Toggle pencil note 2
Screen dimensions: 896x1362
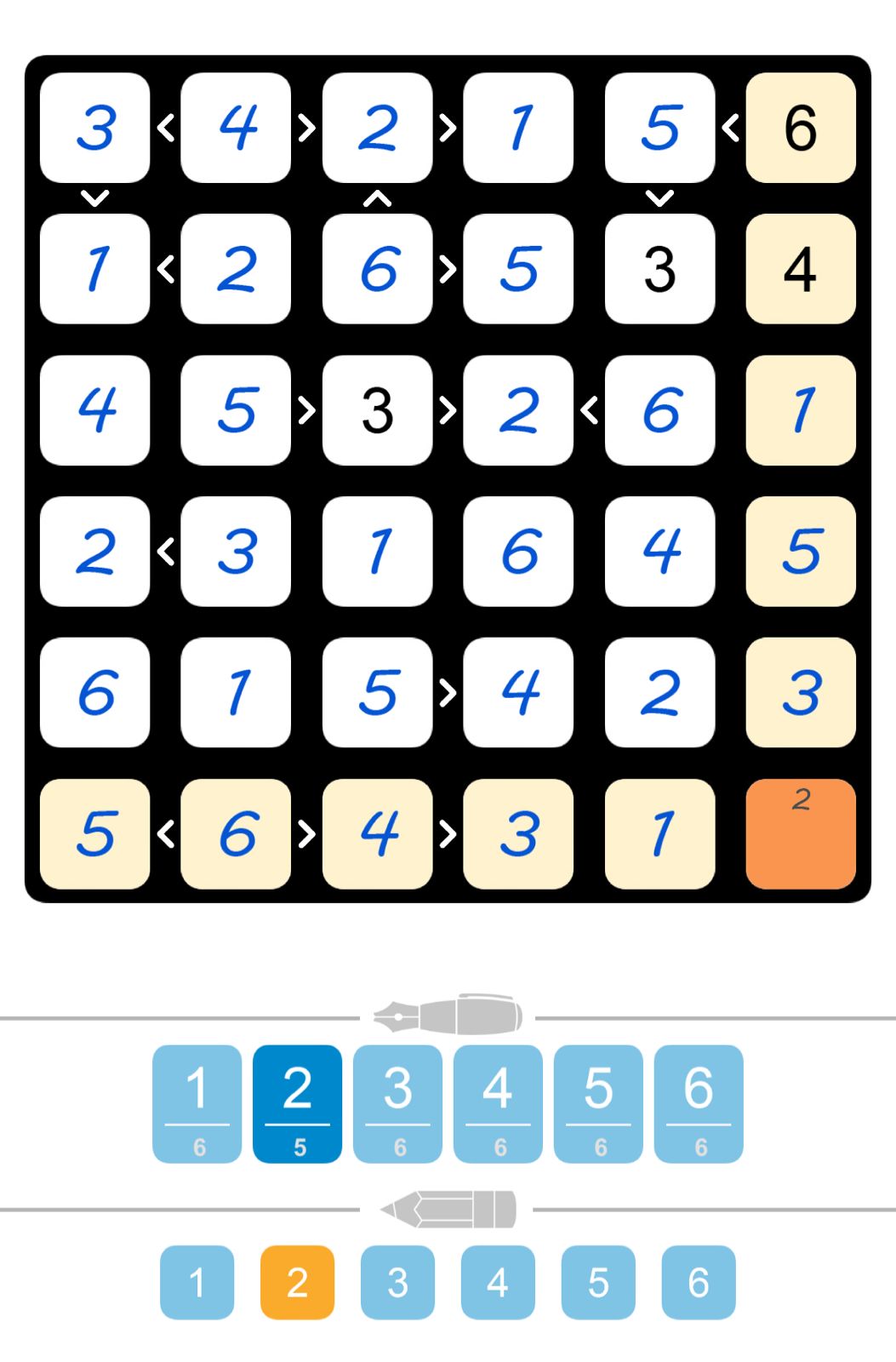[297, 1282]
